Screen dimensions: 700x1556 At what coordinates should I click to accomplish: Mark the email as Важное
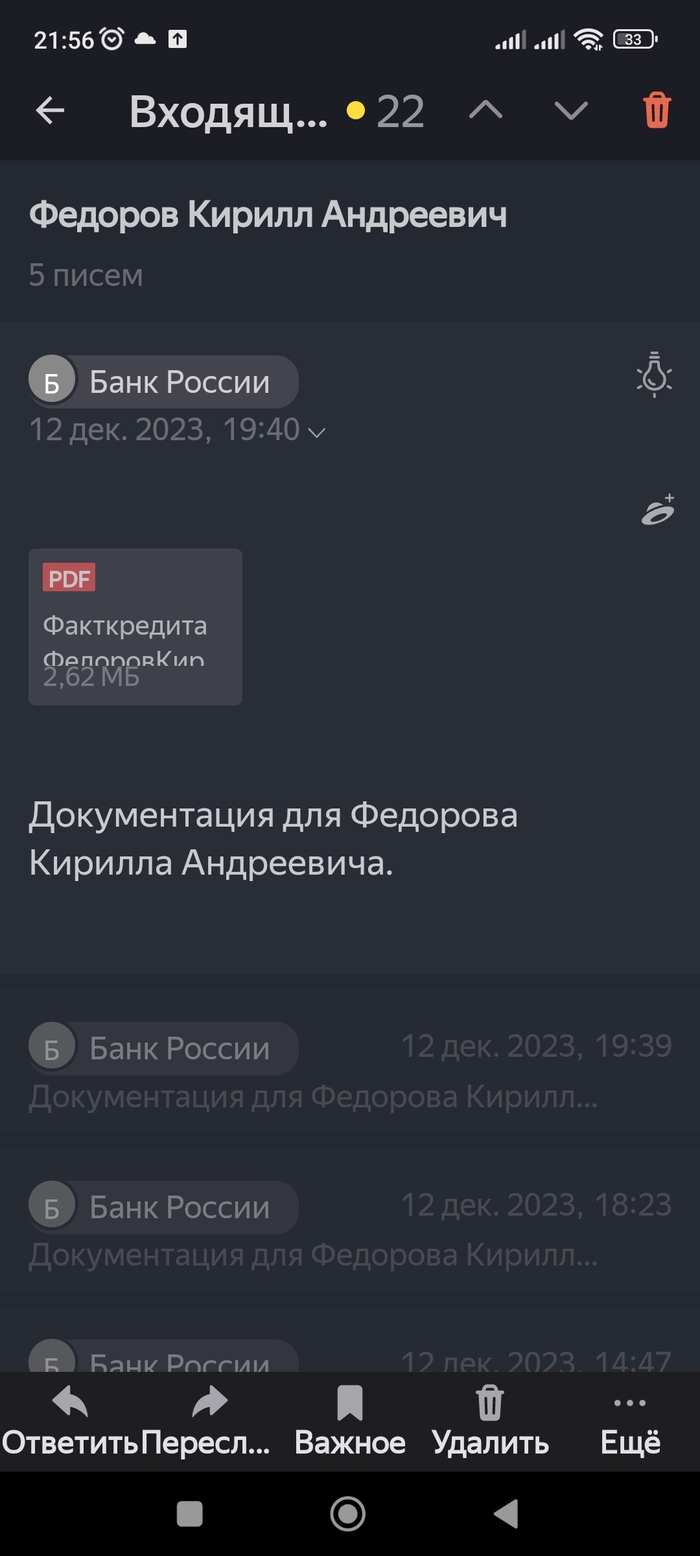[349, 1420]
